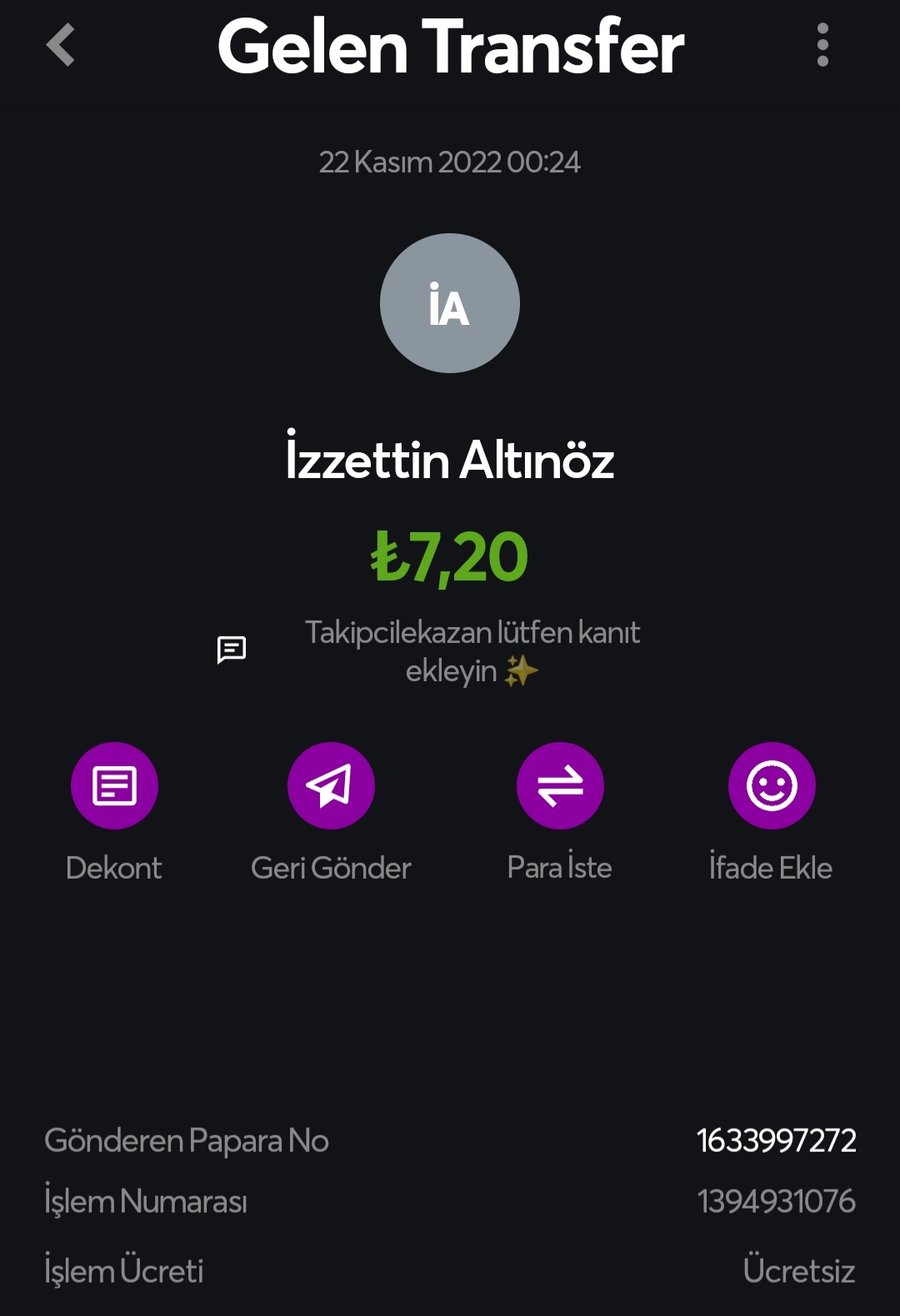
Task: Open İzzettin Altınöz's avatar
Action: pos(450,303)
